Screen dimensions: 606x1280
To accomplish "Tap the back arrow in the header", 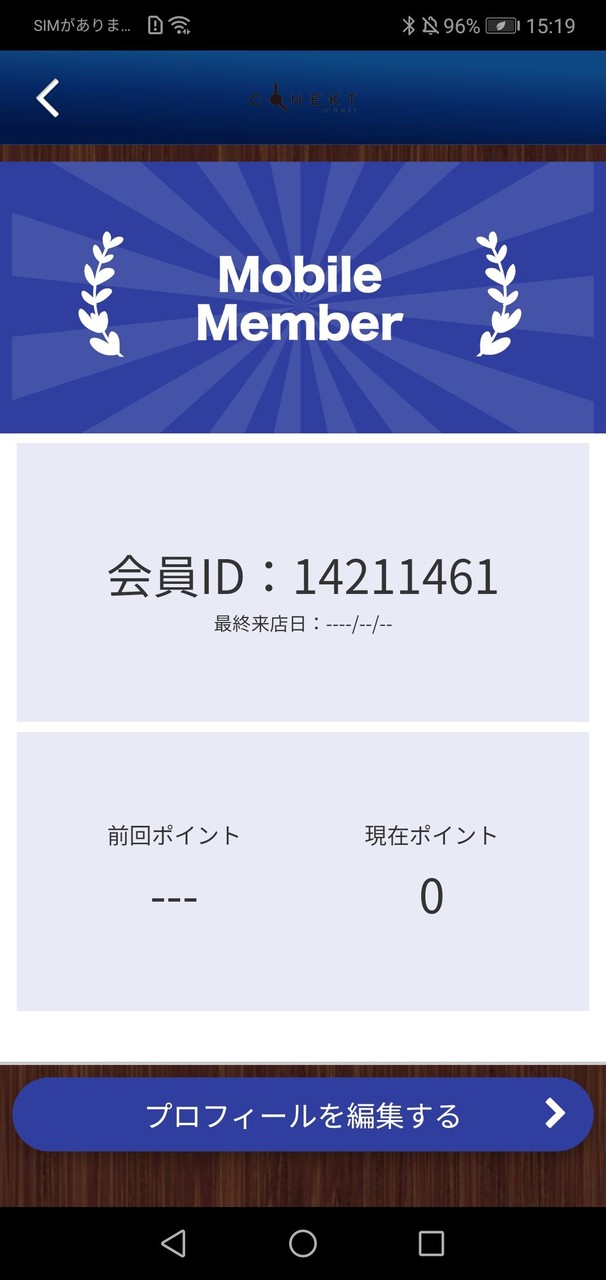I will tap(48, 98).
